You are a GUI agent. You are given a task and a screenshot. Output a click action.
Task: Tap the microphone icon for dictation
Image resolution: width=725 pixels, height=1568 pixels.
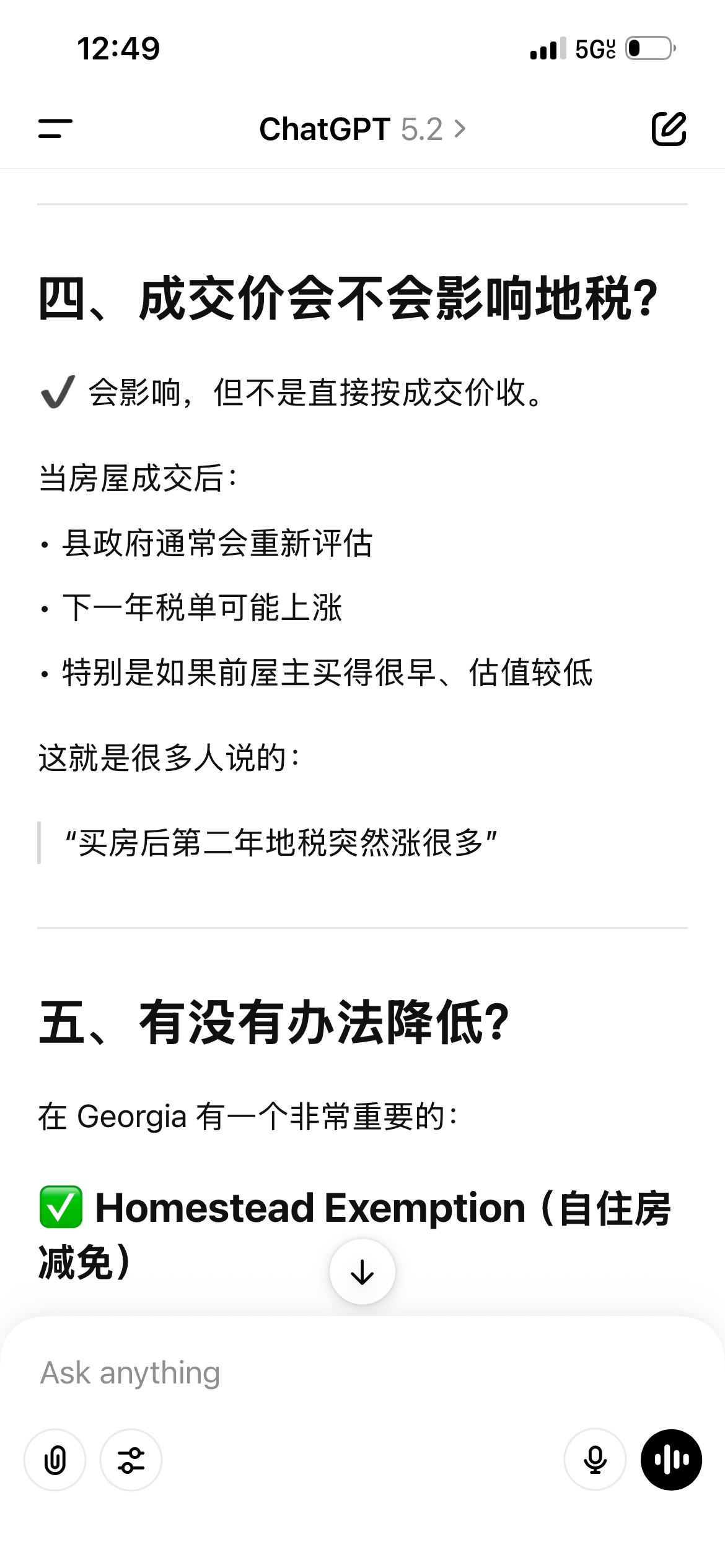(594, 1460)
